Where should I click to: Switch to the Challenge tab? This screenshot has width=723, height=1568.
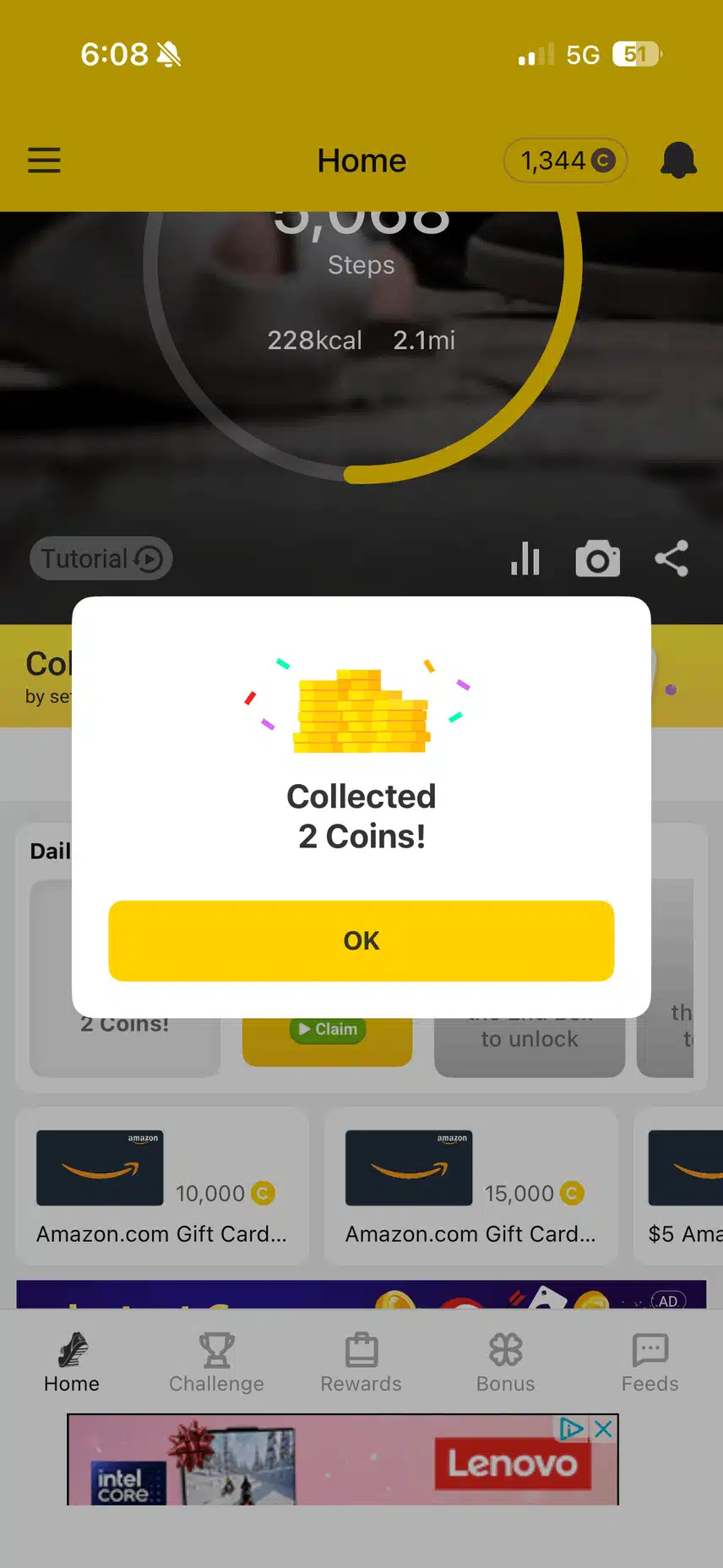pos(216,1362)
